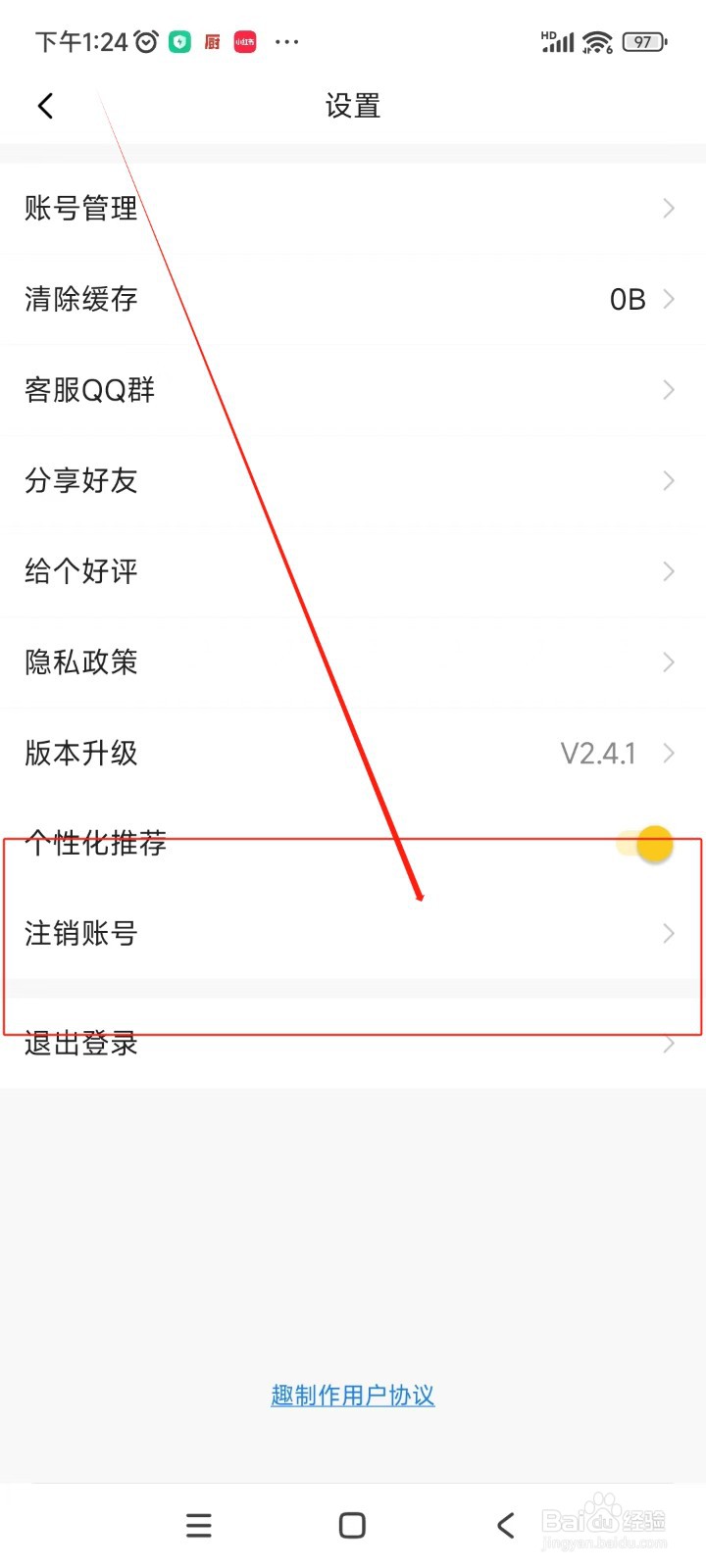Tap the battery indicator showing 97
Image resolution: width=706 pixels, height=1568 pixels.
[644, 41]
